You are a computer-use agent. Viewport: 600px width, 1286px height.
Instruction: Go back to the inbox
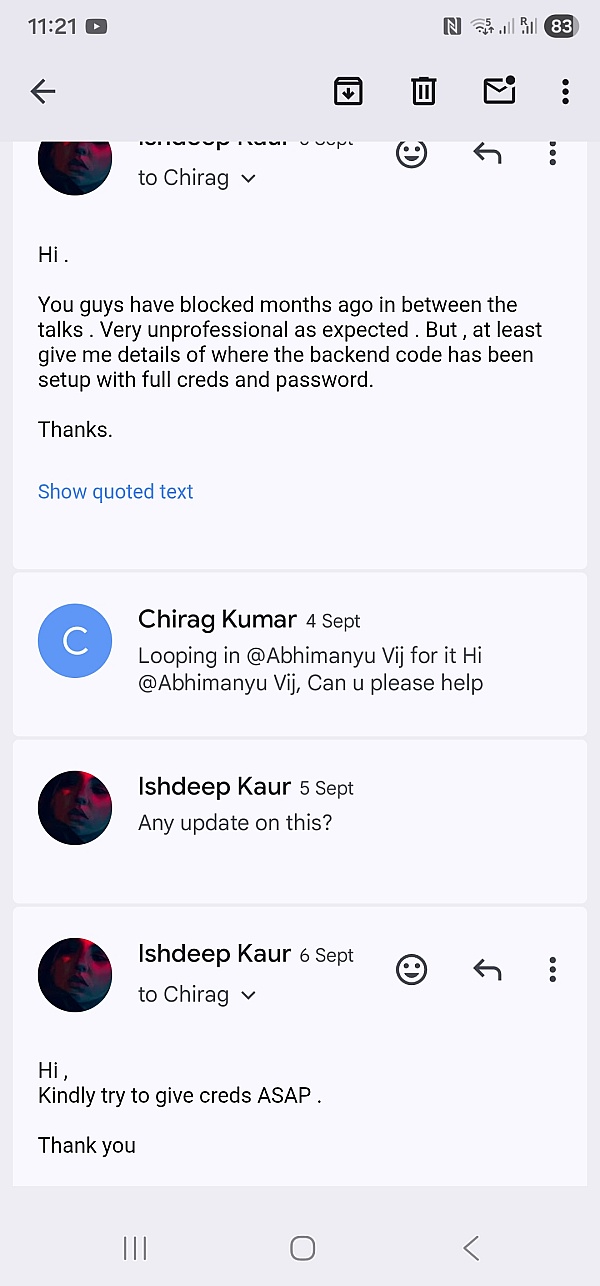(x=43, y=92)
